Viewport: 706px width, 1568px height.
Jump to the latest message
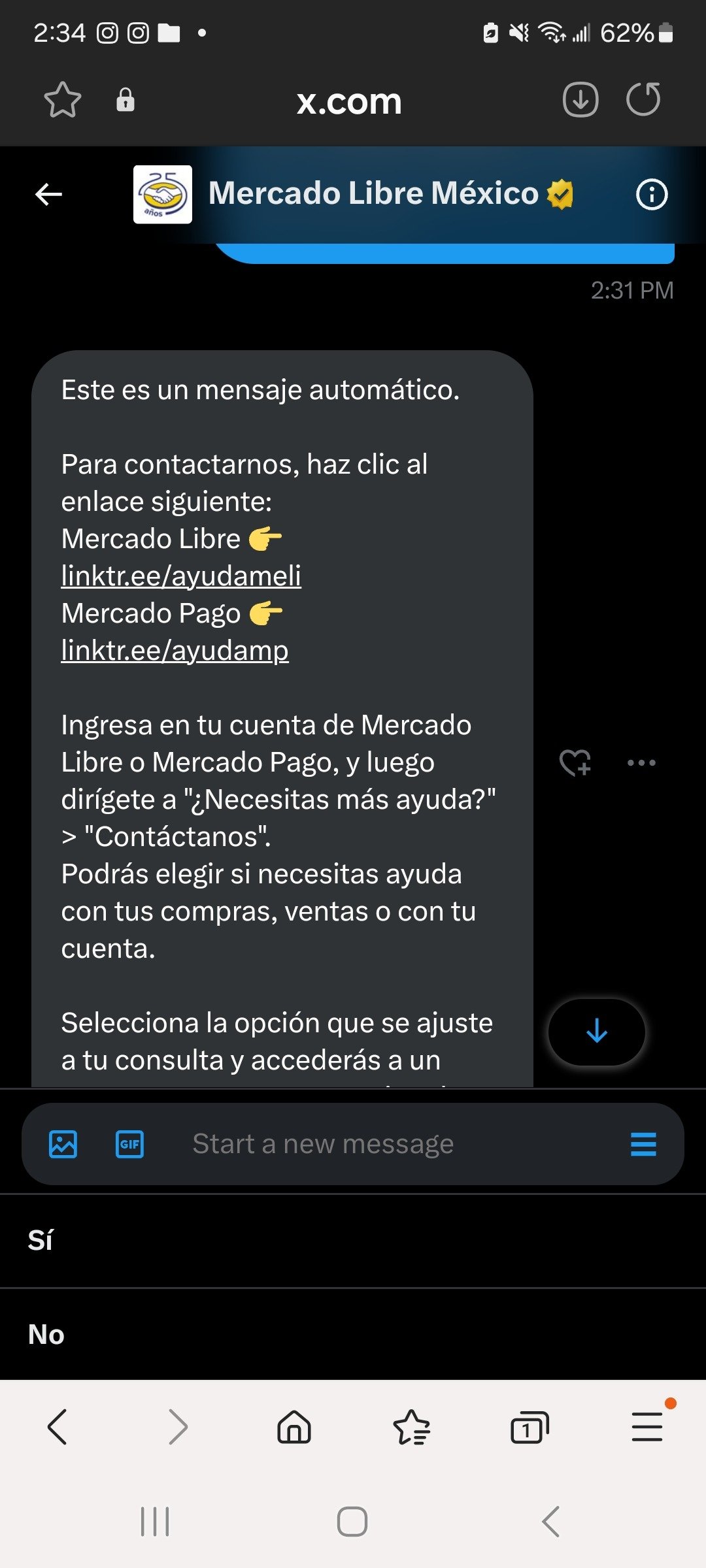(x=596, y=1032)
